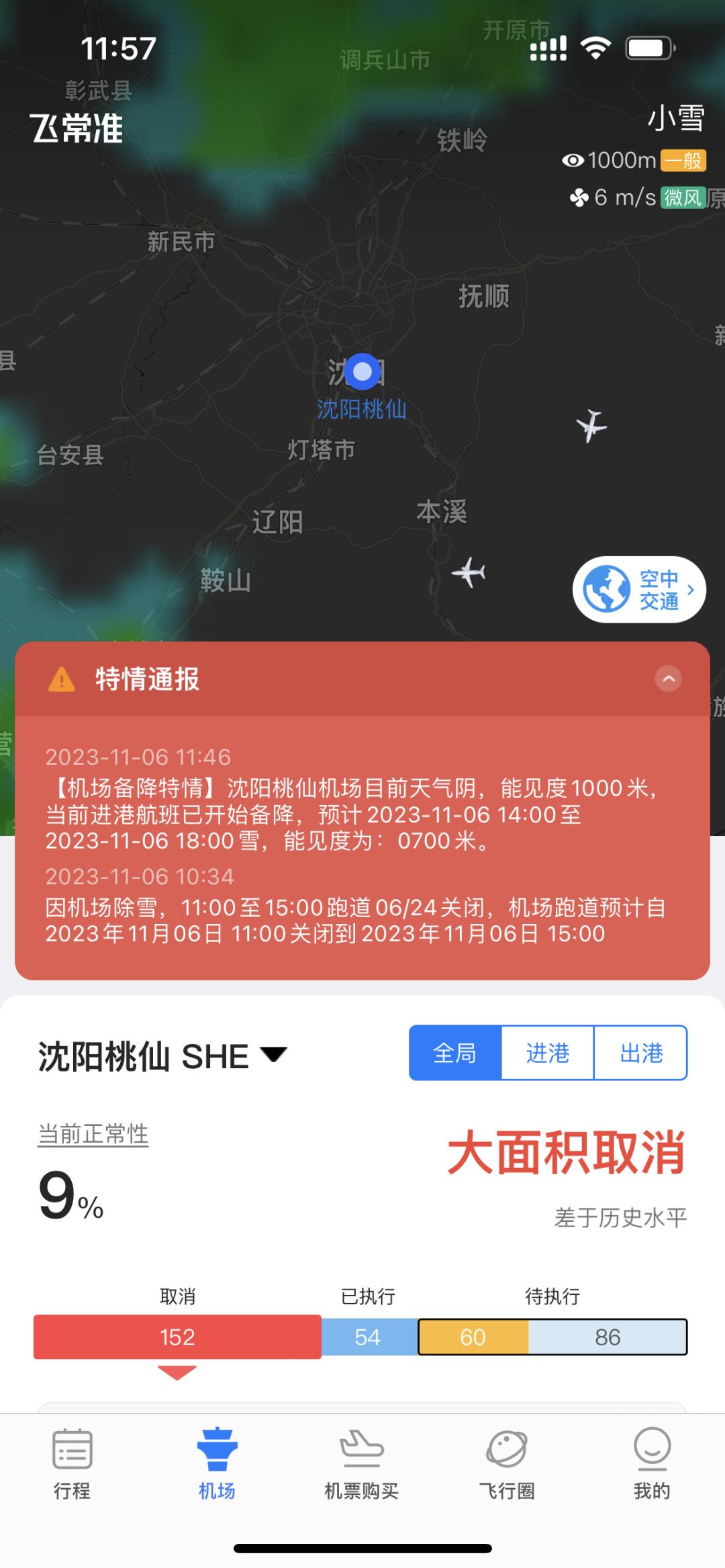
Task: Open the 当前正常性 explanation link
Action: (x=93, y=1135)
